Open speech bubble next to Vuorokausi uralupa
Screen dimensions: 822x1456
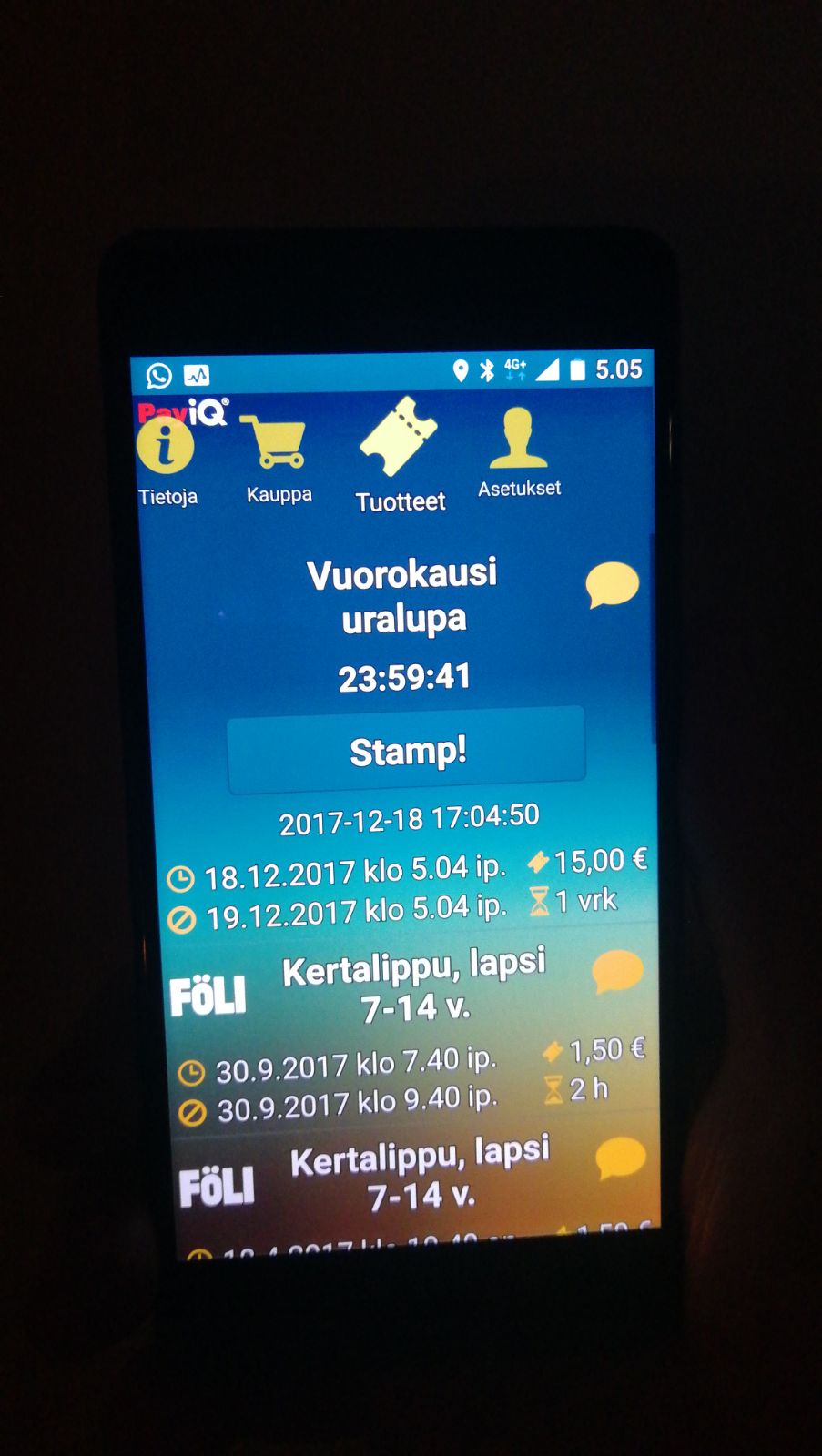[611, 585]
